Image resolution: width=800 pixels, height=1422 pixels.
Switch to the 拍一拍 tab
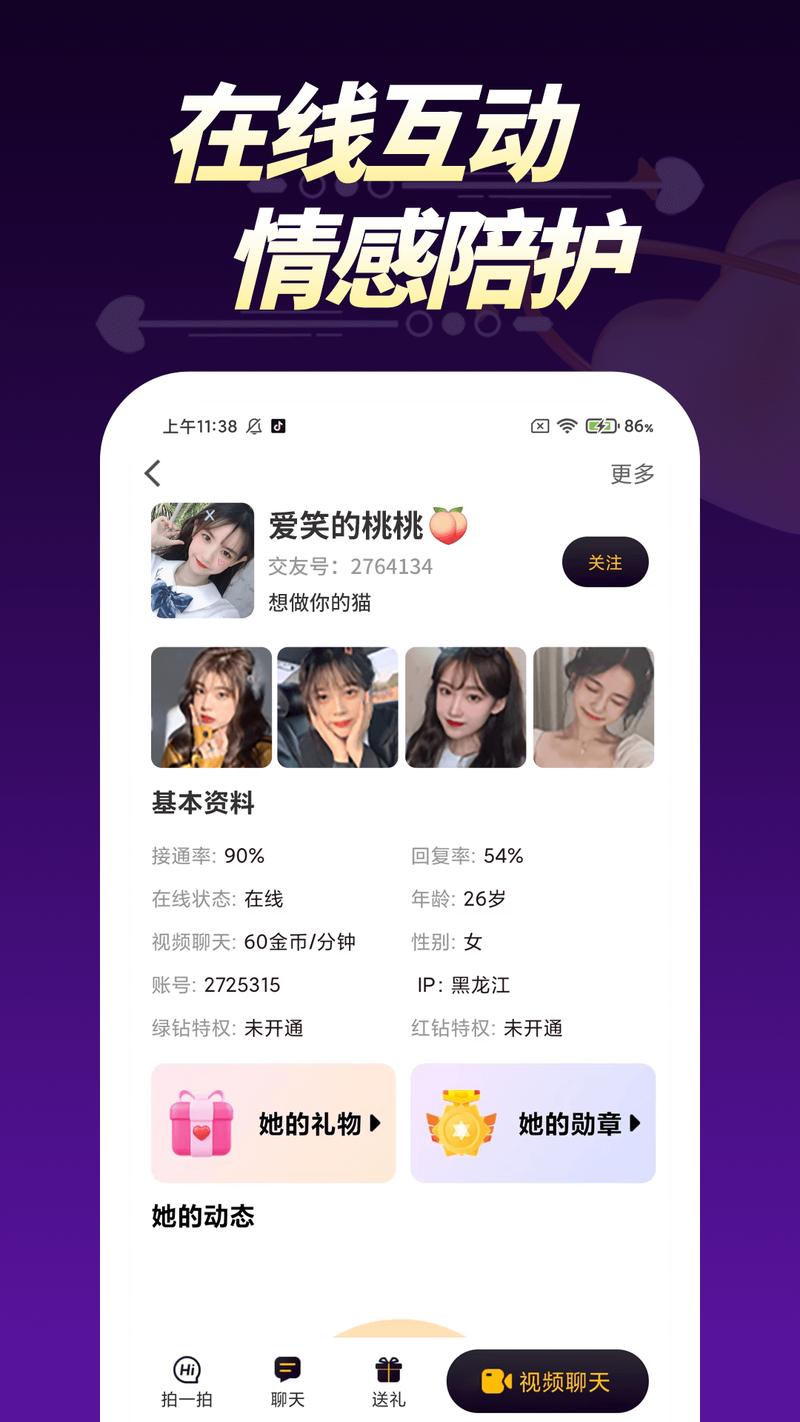point(186,1380)
